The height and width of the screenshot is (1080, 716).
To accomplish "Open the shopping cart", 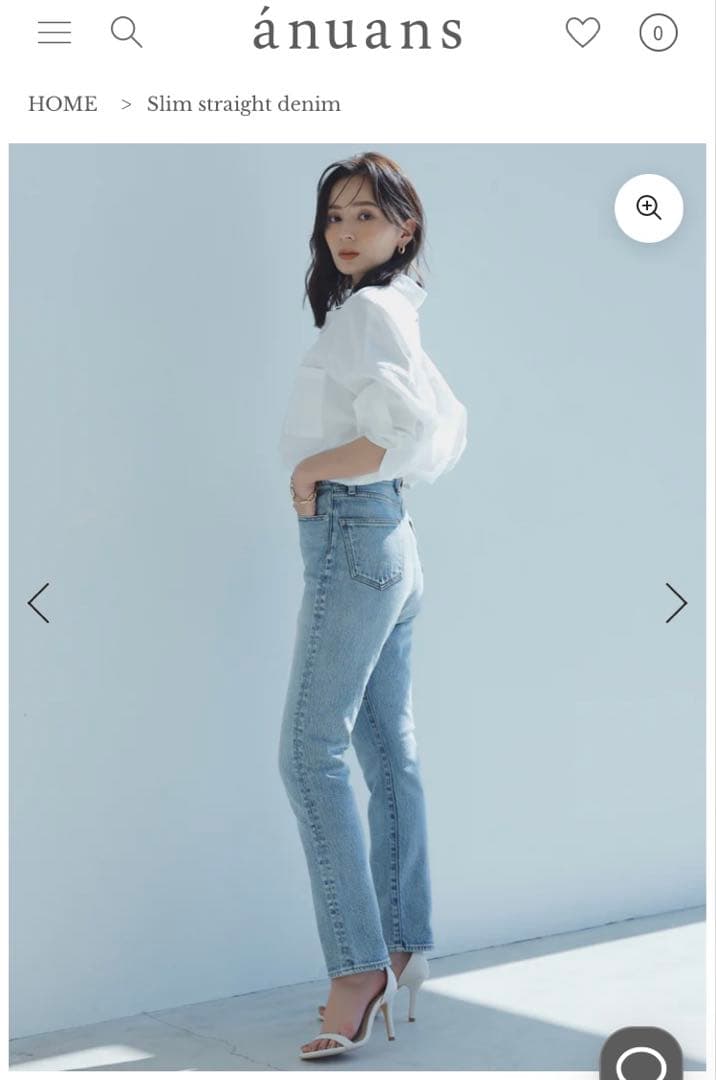I will click(x=657, y=33).
